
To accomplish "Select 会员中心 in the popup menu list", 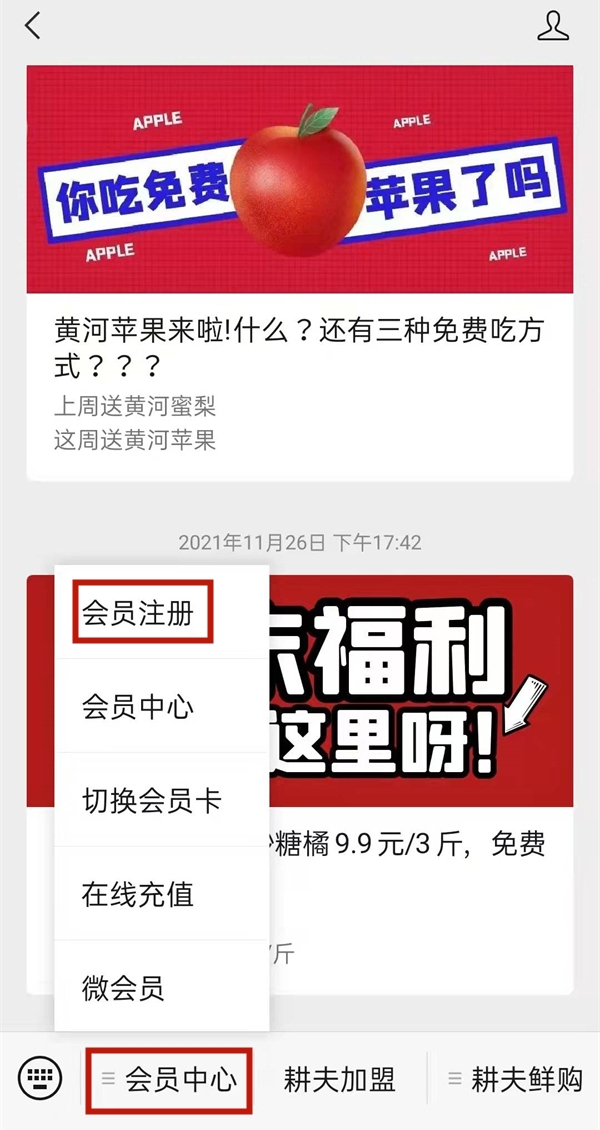I will [x=137, y=707].
